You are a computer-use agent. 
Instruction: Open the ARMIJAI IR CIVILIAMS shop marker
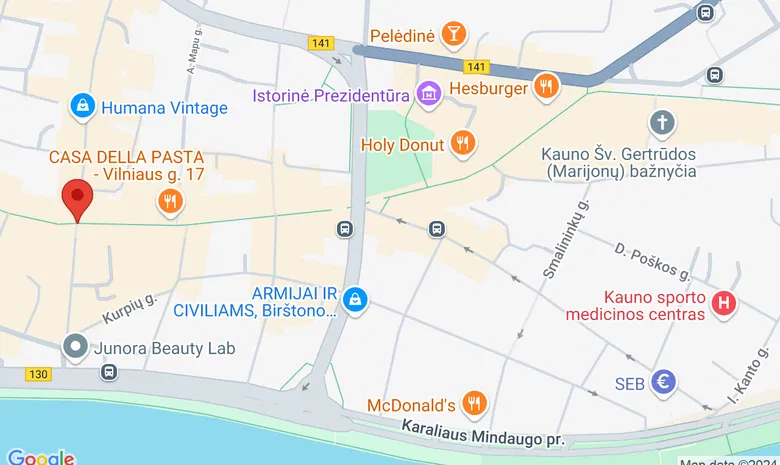pyautogui.click(x=352, y=299)
